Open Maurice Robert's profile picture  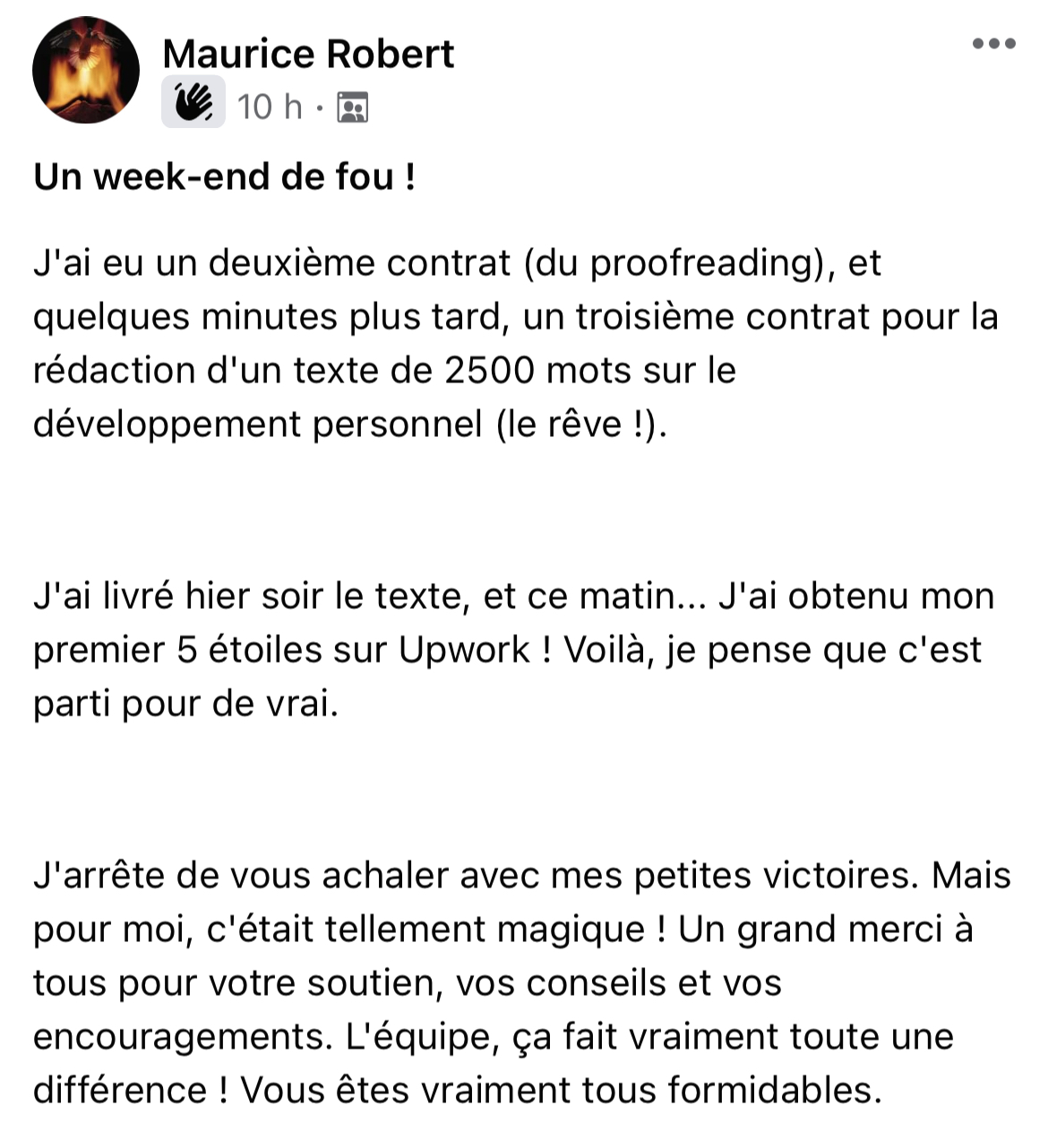[x=85, y=70]
